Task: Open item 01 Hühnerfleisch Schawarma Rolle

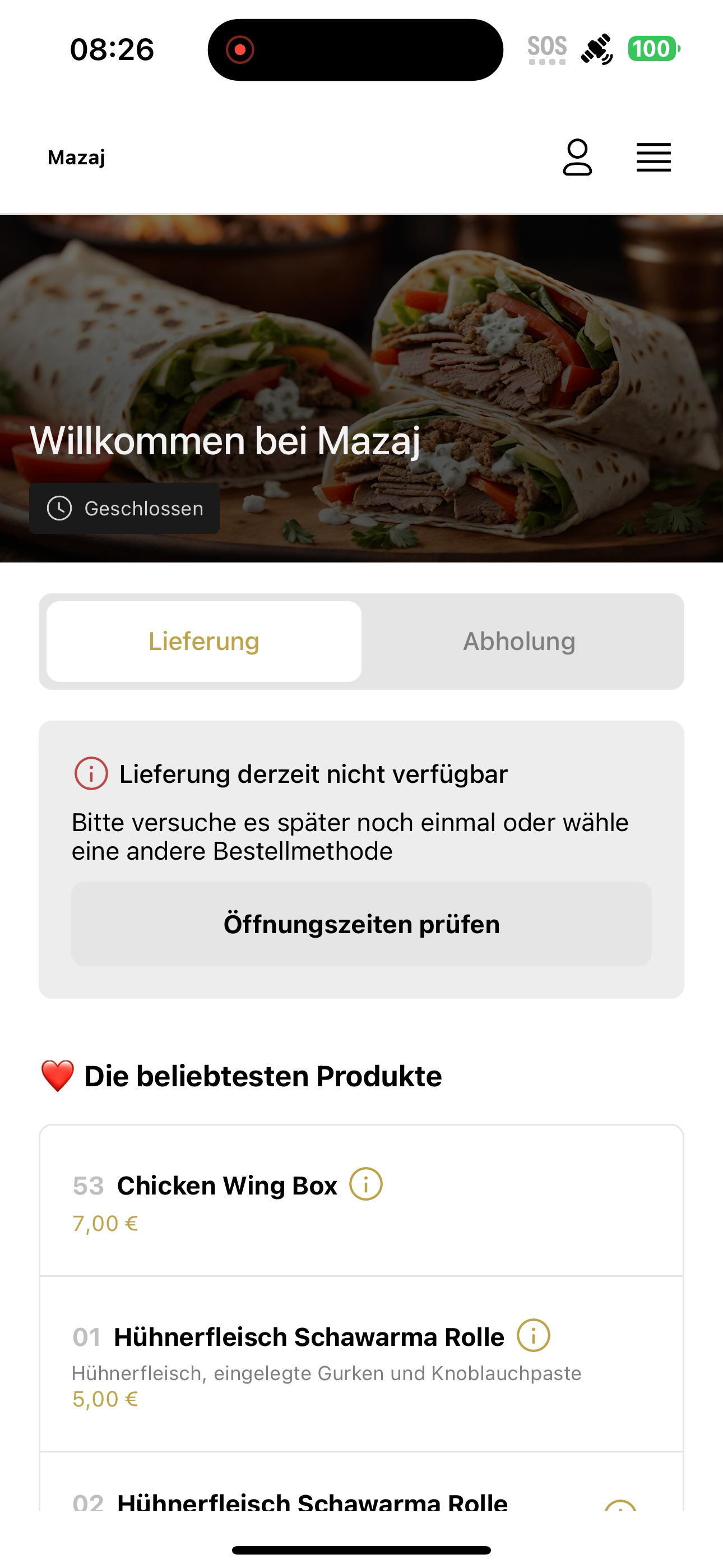Action: (x=361, y=1364)
